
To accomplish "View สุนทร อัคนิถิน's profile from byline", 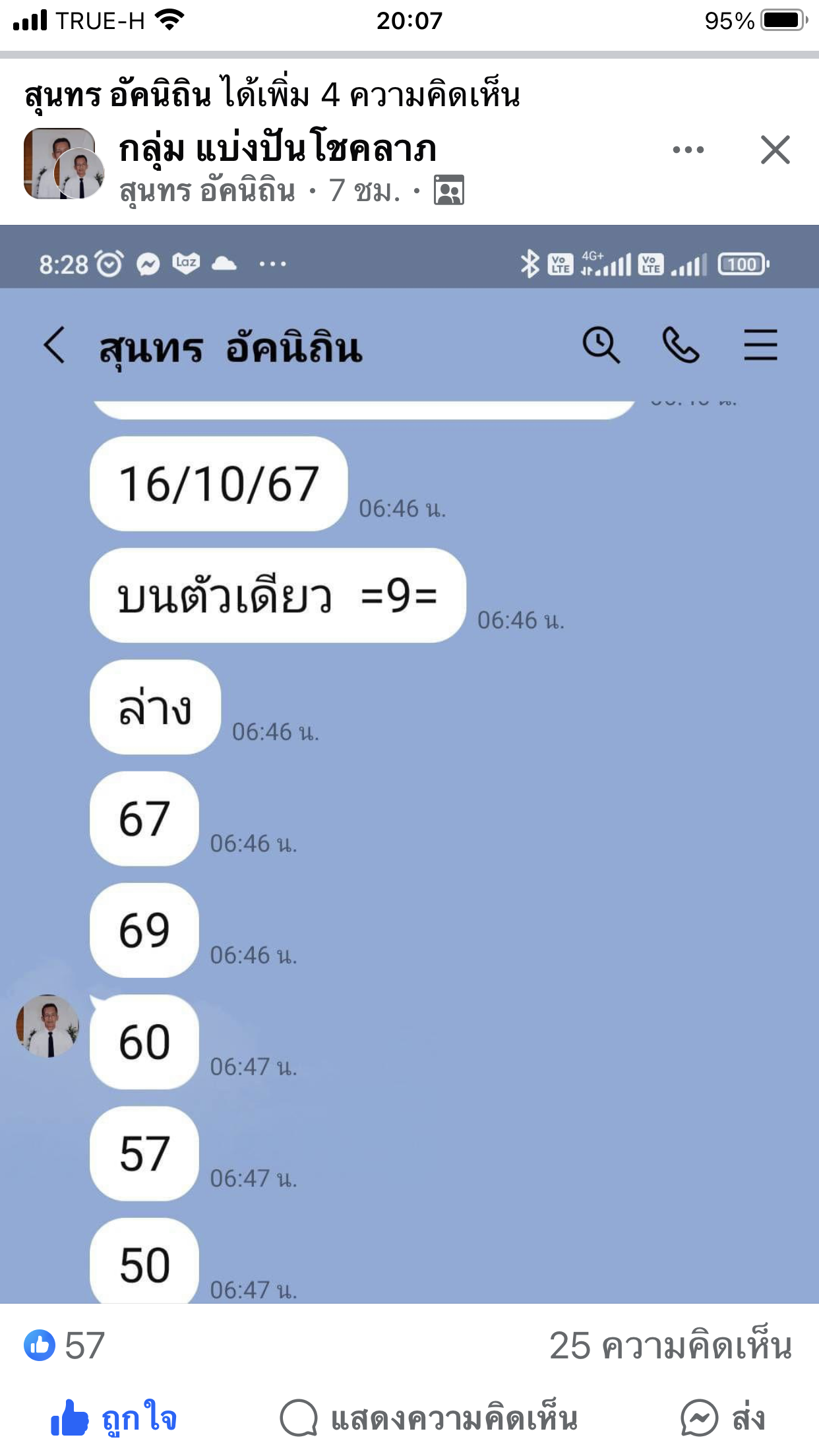I will tap(207, 191).
